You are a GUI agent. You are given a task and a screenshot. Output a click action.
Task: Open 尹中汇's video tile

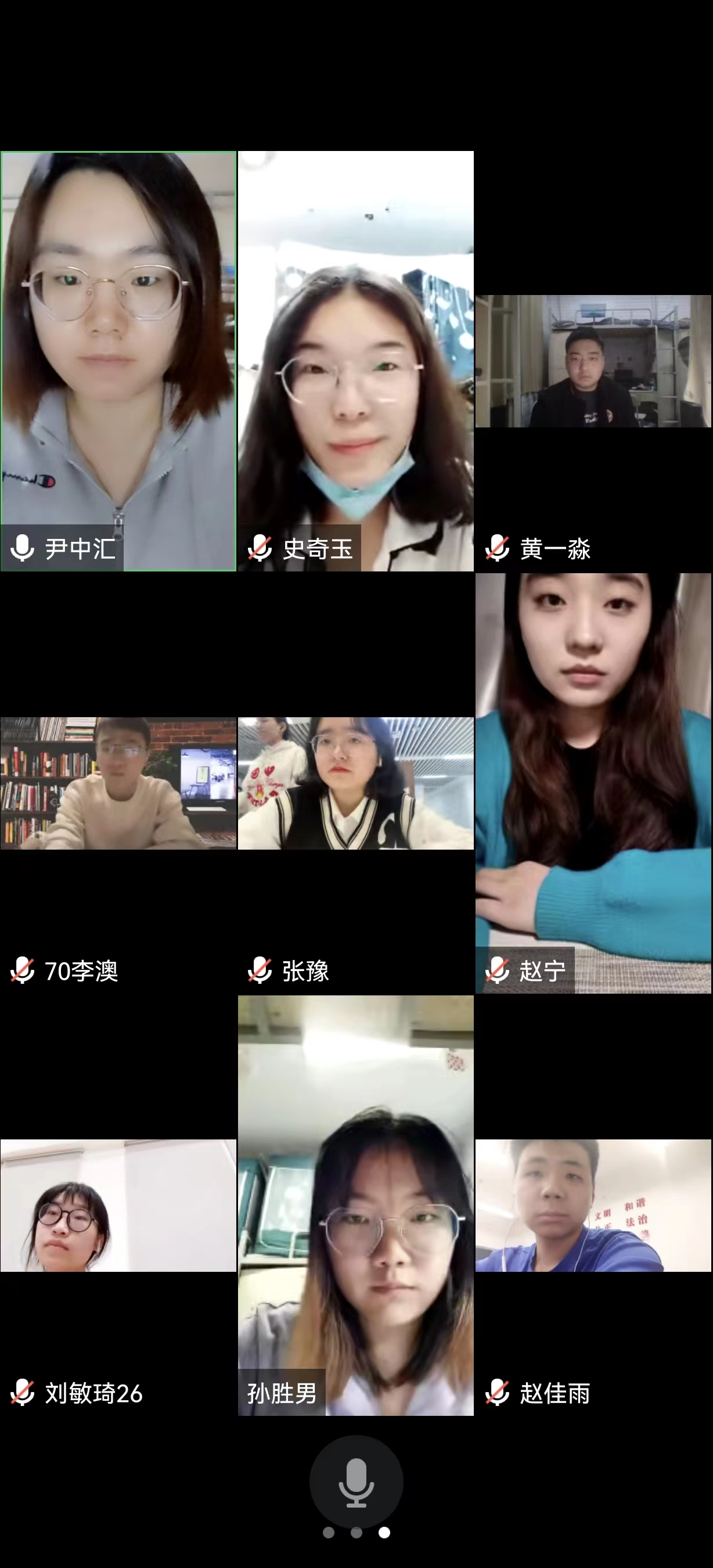118,360
